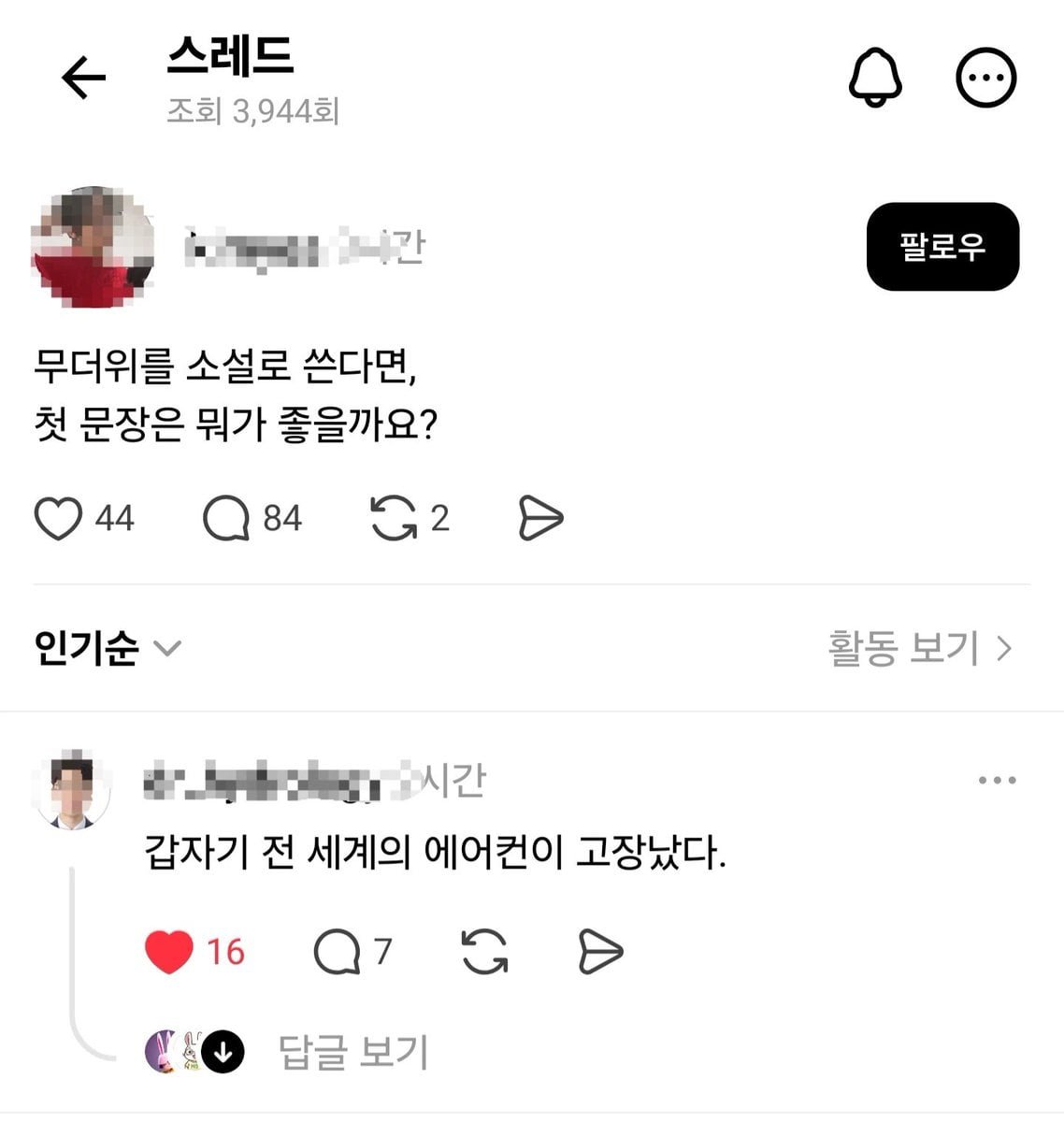1064x1122 pixels.
Task: Follow the post author with 팔로우
Action: click(x=942, y=247)
